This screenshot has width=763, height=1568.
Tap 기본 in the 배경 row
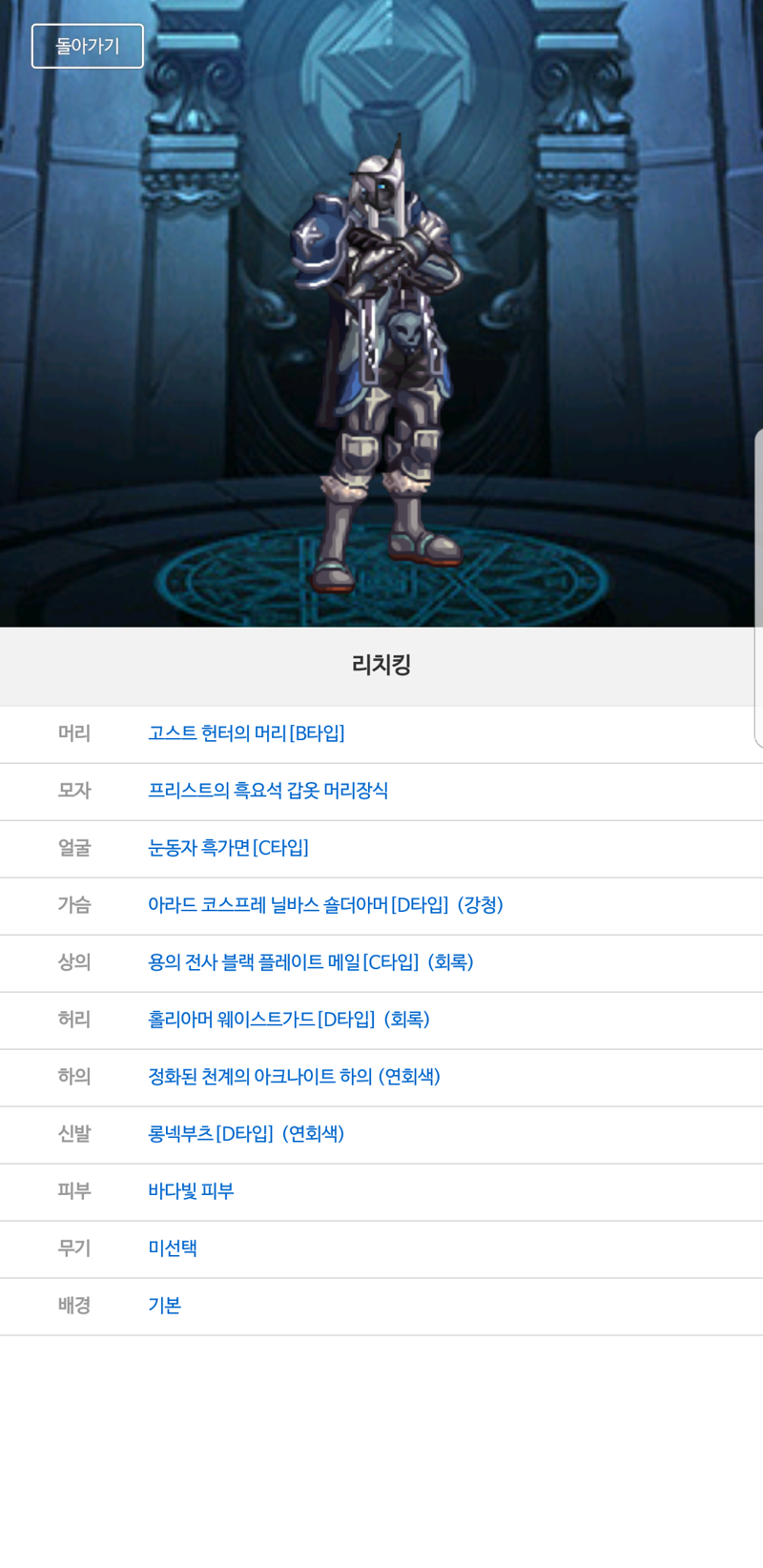[x=164, y=1306]
